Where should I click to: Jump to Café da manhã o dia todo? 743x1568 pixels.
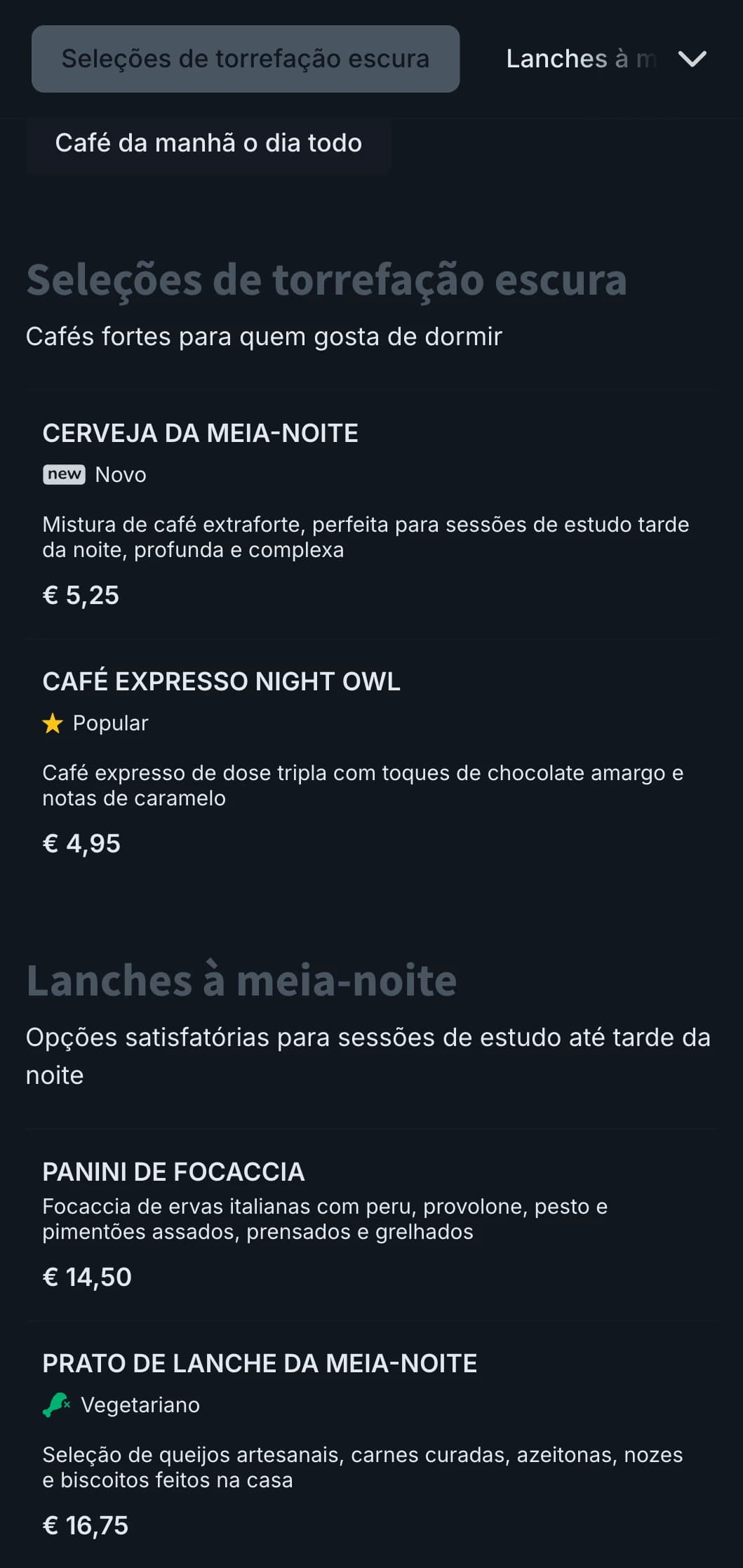point(208,143)
